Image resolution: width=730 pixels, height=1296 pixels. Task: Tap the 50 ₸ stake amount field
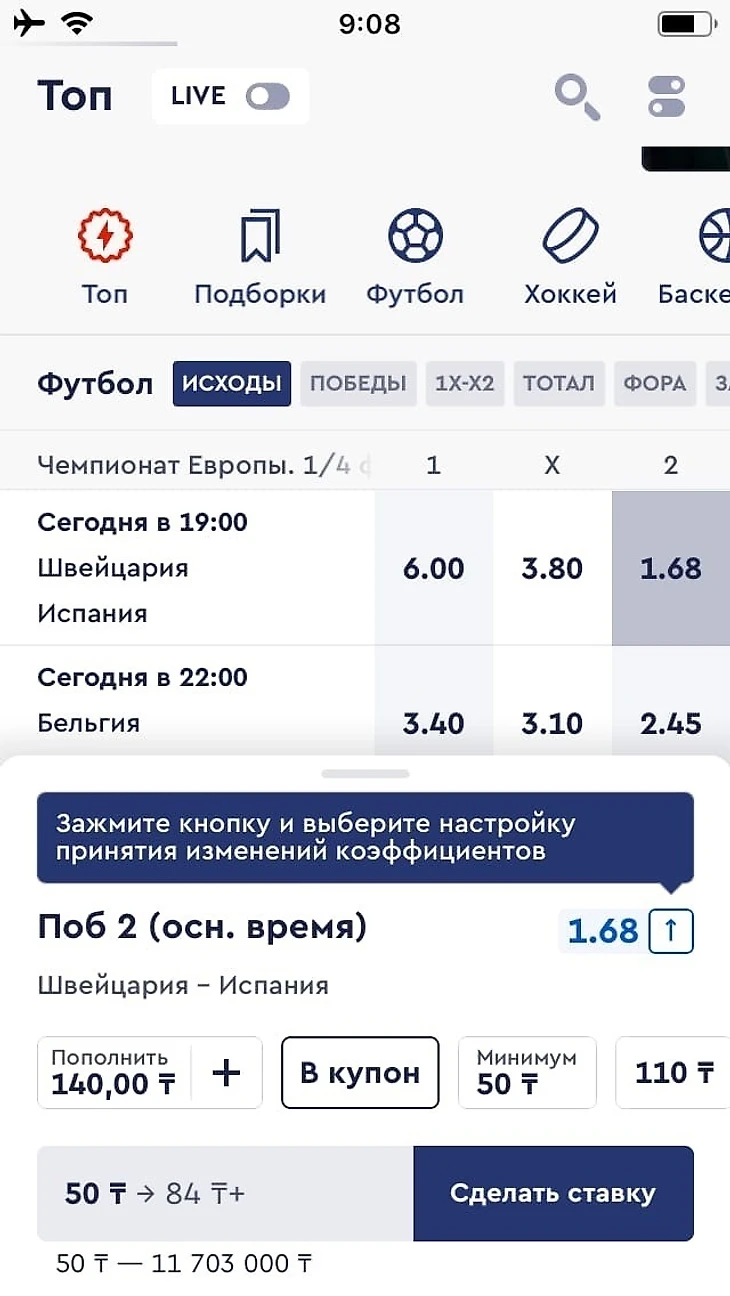225,1193
